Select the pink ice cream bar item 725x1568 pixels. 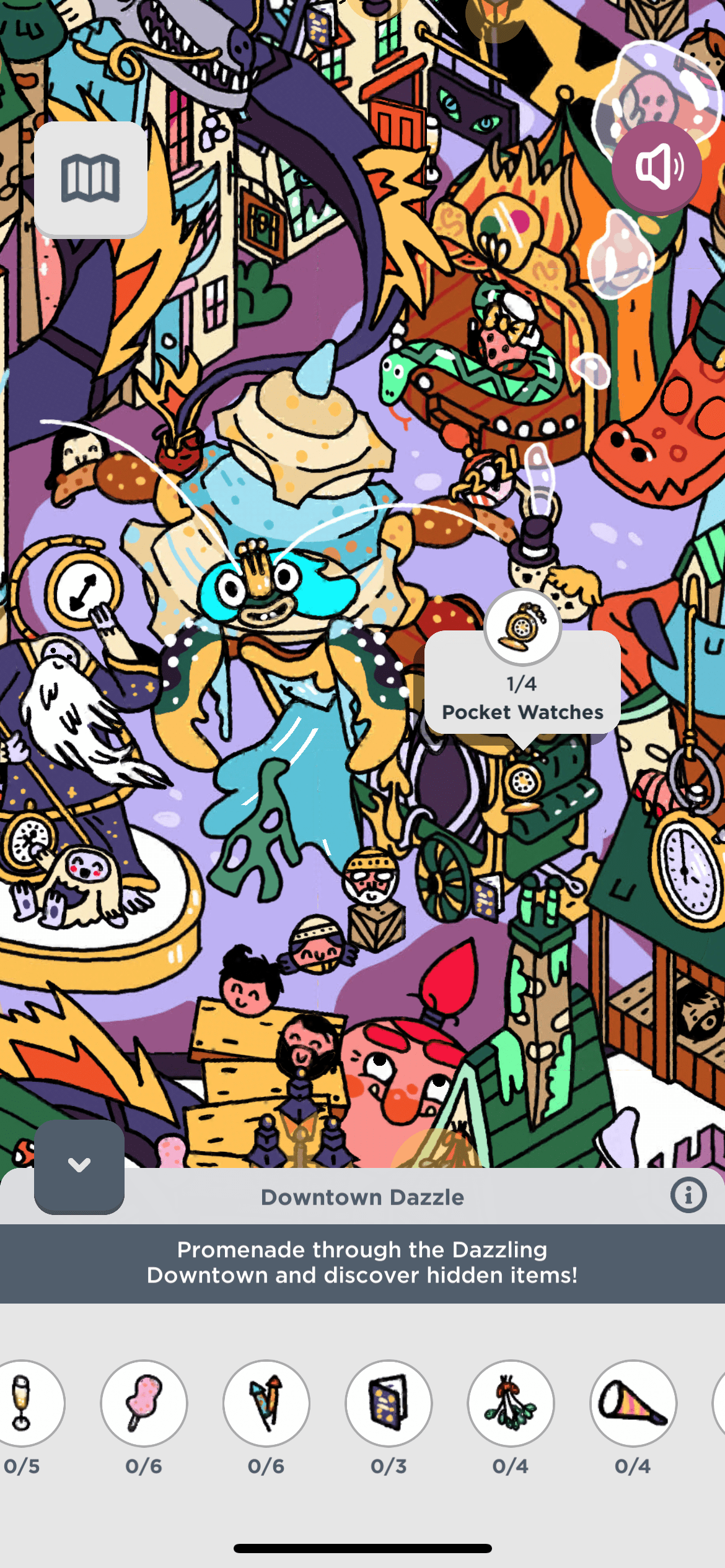click(x=144, y=1403)
